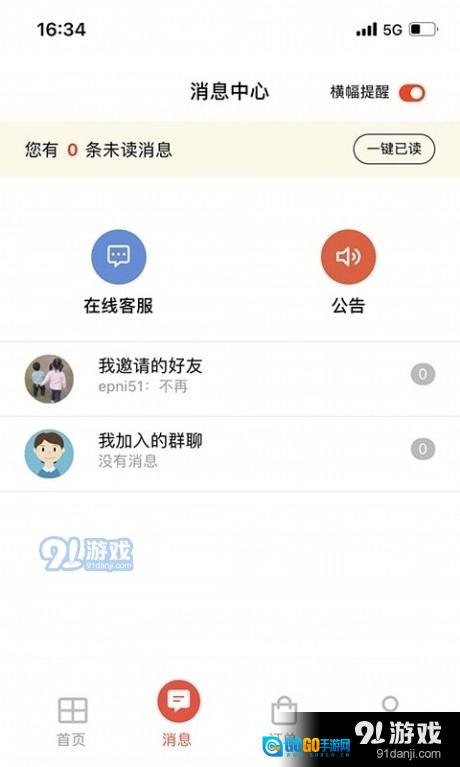Toggle the 横幅提醒 switch
The width and height of the screenshot is (460, 767).
click(x=412, y=93)
